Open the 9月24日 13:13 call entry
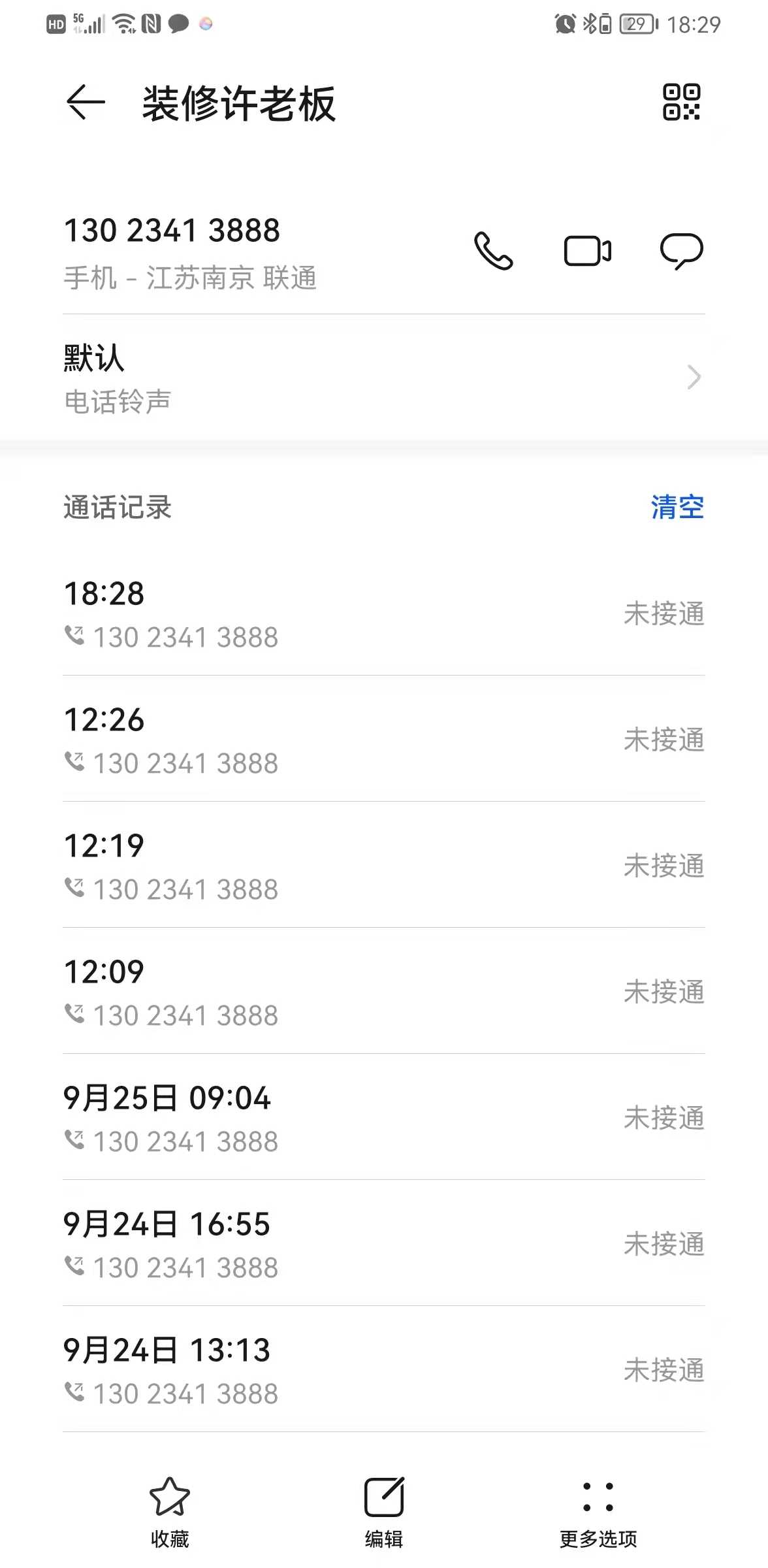768x1568 pixels. [x=384, y=1371]
